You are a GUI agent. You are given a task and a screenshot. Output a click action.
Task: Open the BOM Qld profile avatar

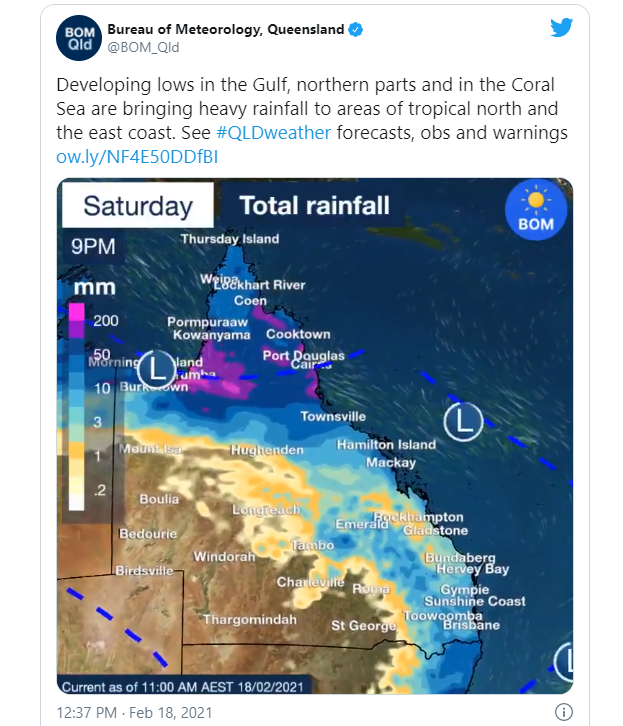[x=80, y=38]
